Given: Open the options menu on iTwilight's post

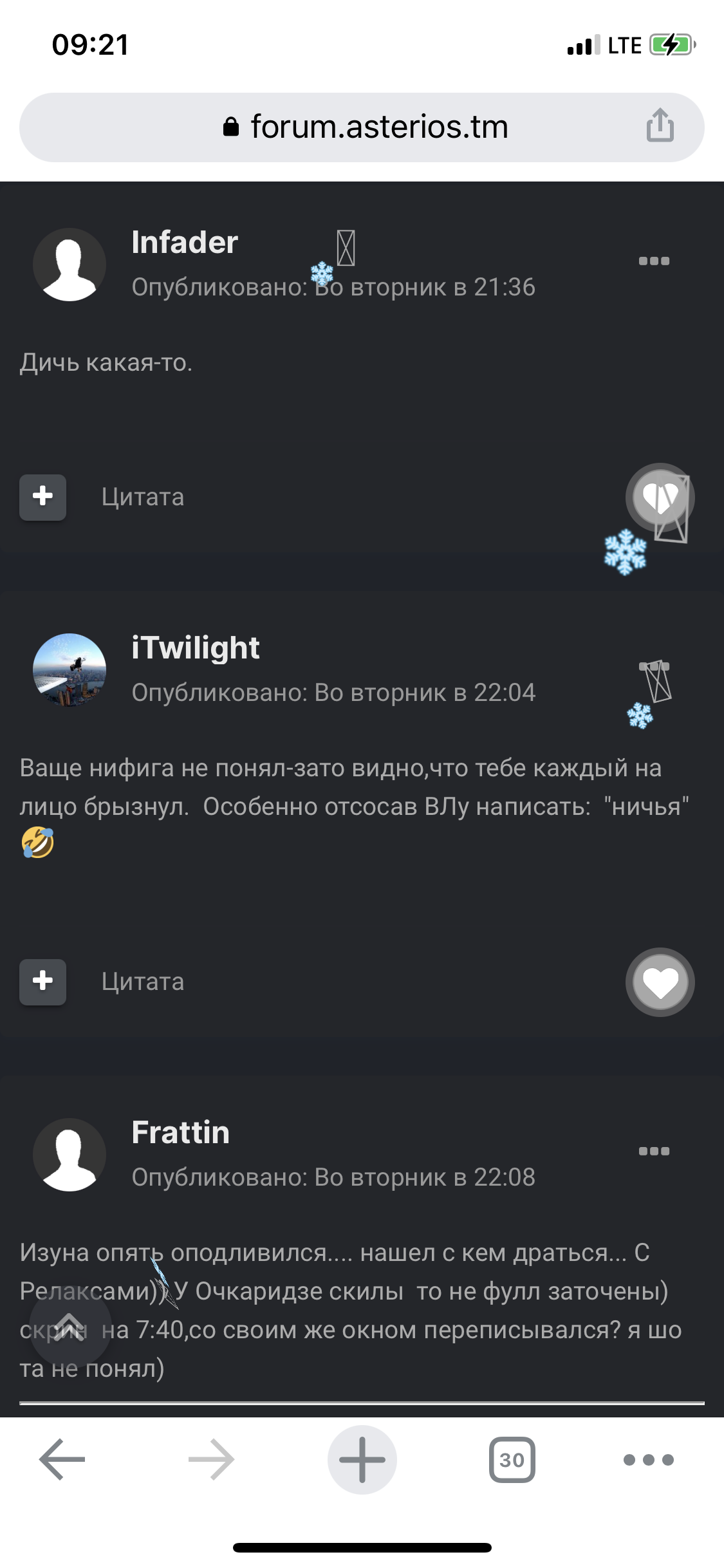Looking at the screenshot, I should coord(654,667).
